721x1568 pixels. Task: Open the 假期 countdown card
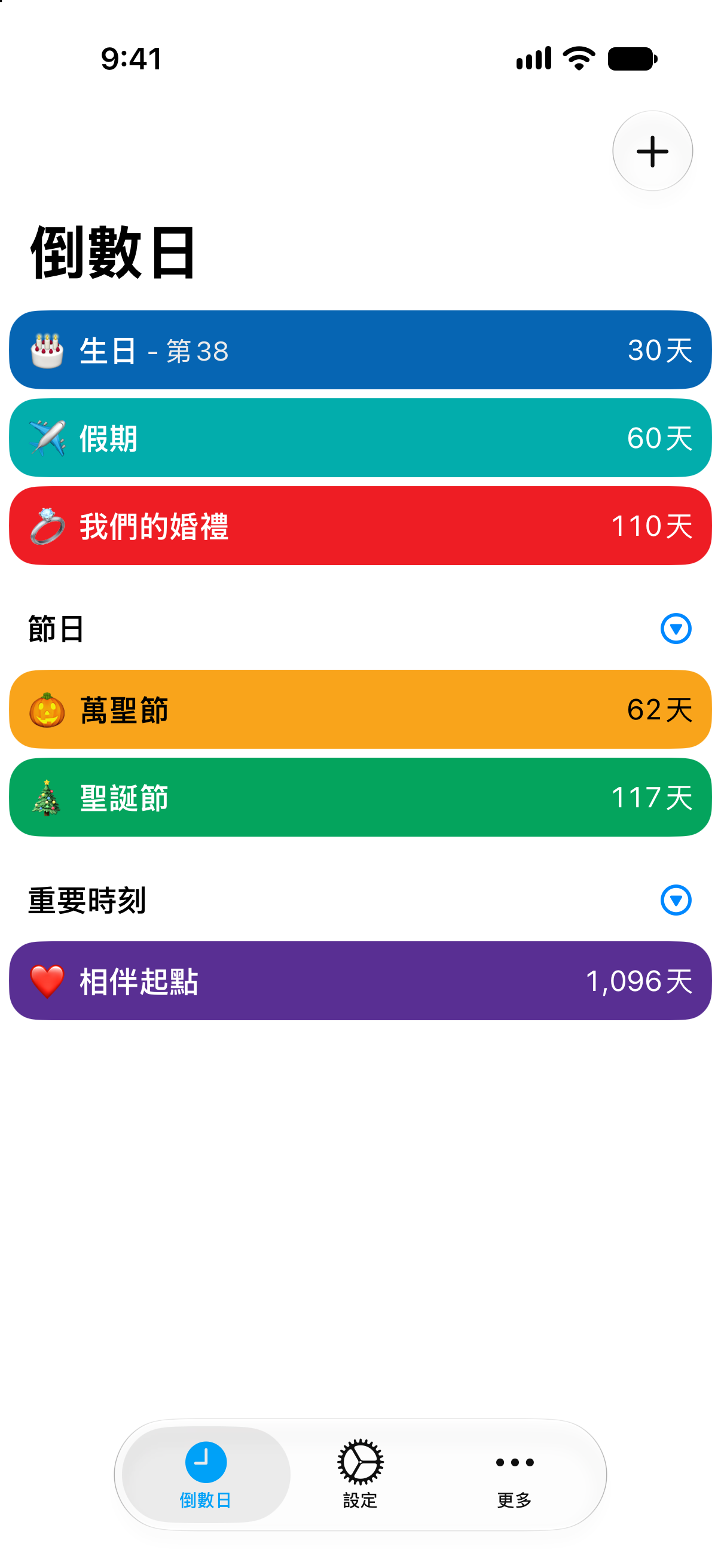point(360,438)
